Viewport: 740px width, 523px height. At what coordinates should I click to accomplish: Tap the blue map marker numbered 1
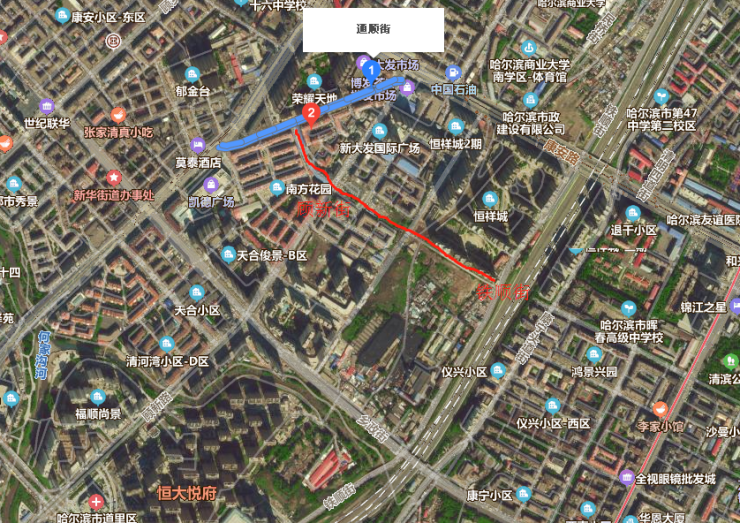click(371, 70)
